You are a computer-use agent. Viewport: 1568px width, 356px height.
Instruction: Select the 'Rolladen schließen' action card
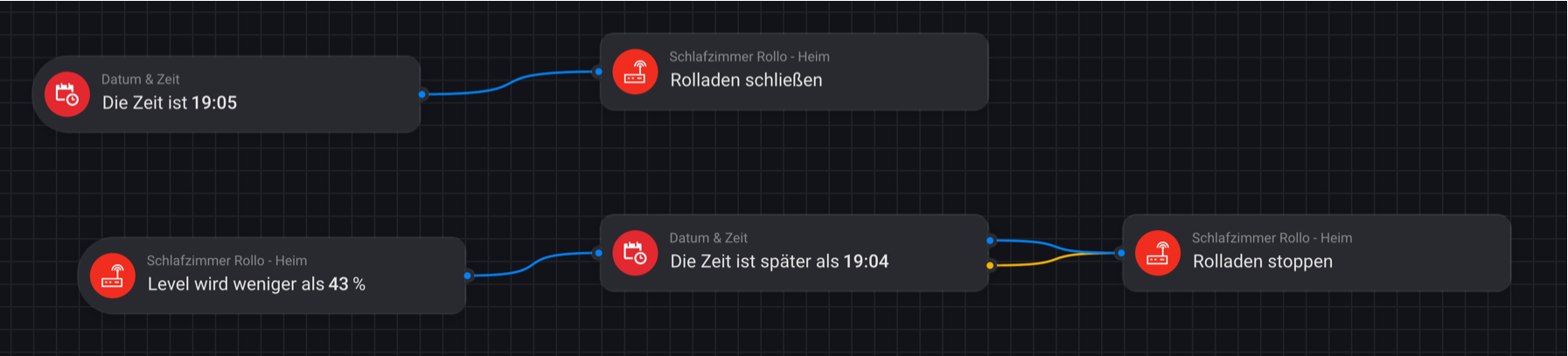(794, 72)
